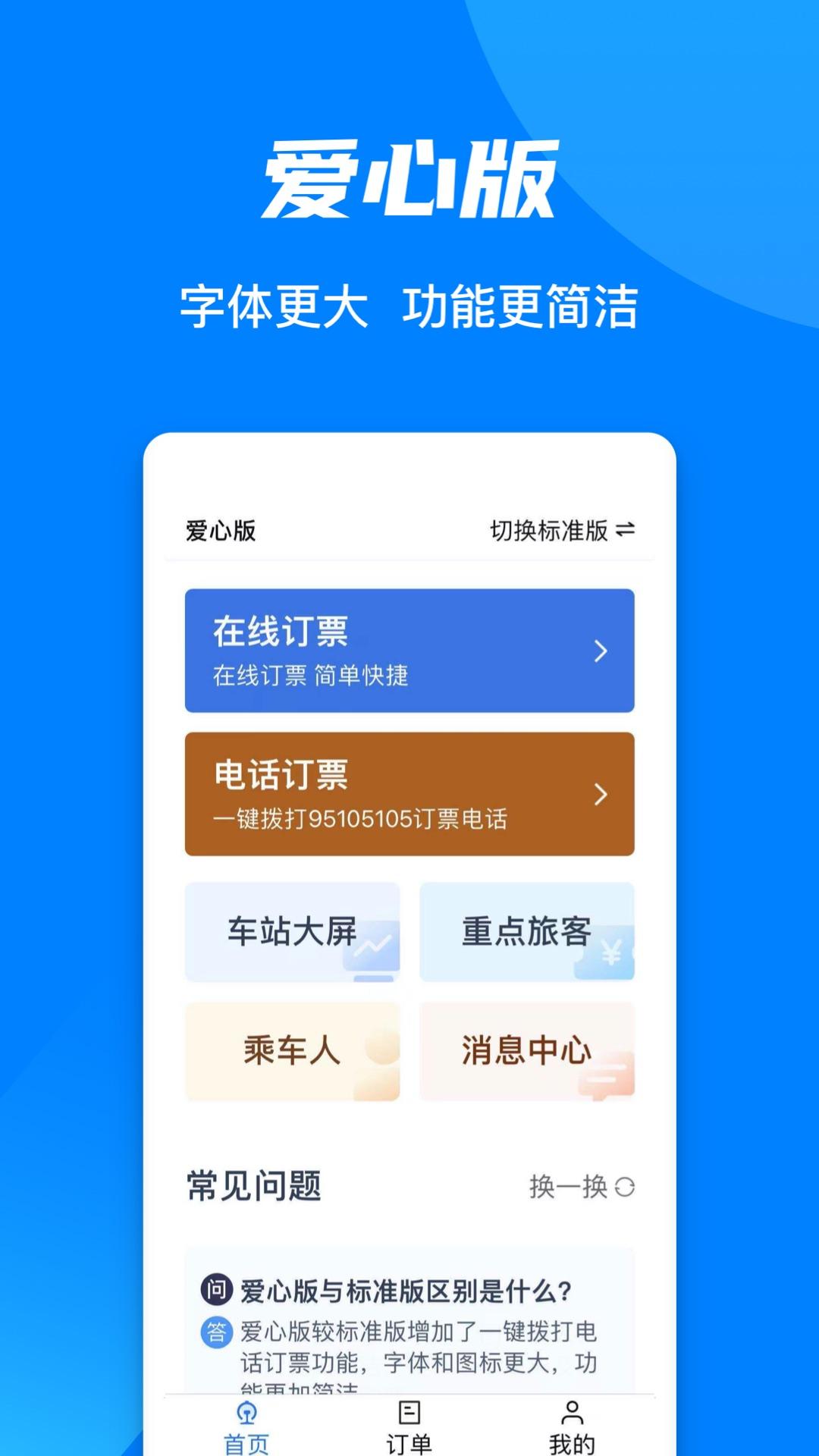This screenshot has width=819, height=1456.
Task: Open 电话订票 phone booking card
Action: [409, 794]
